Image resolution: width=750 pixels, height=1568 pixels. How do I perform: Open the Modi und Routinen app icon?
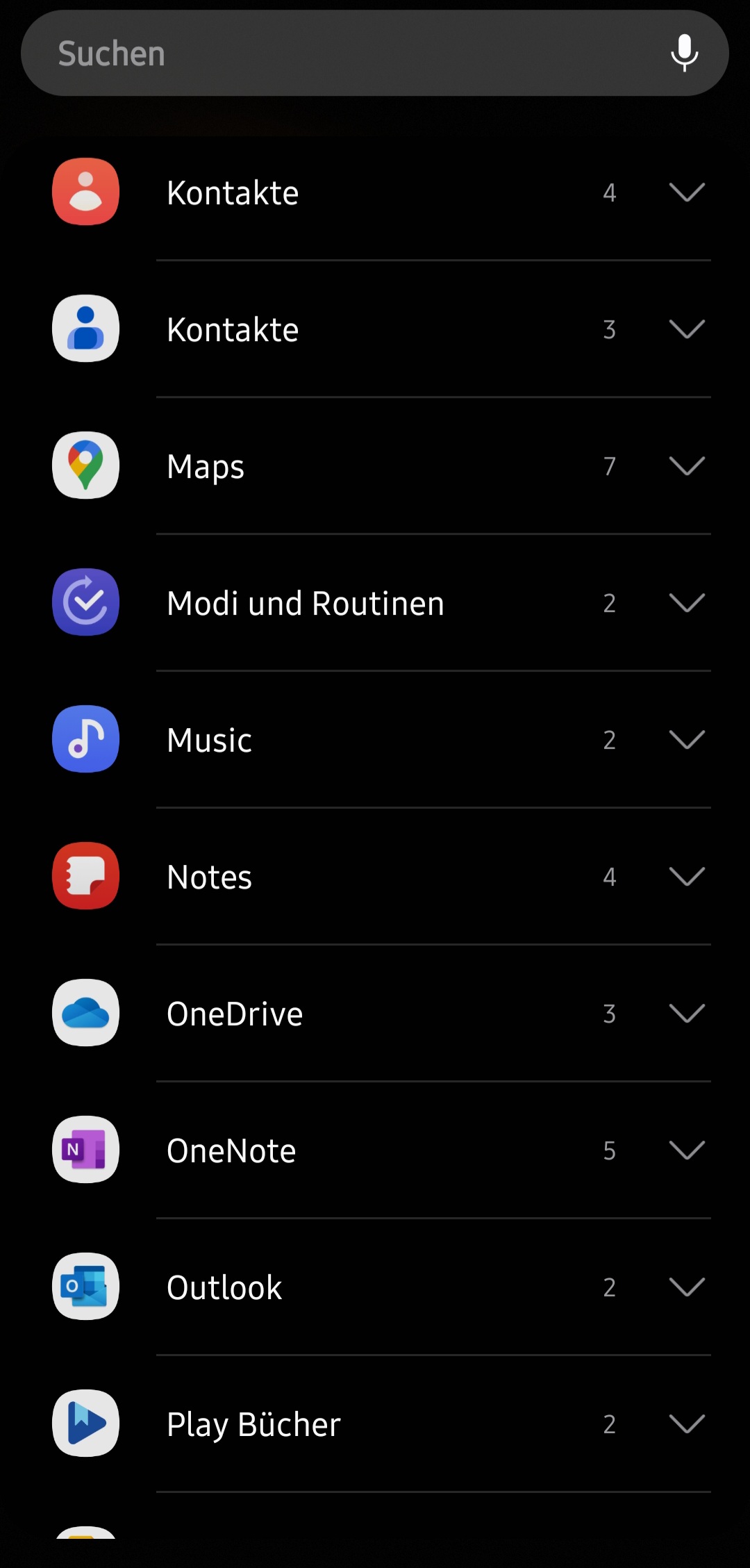coord(85,602)
